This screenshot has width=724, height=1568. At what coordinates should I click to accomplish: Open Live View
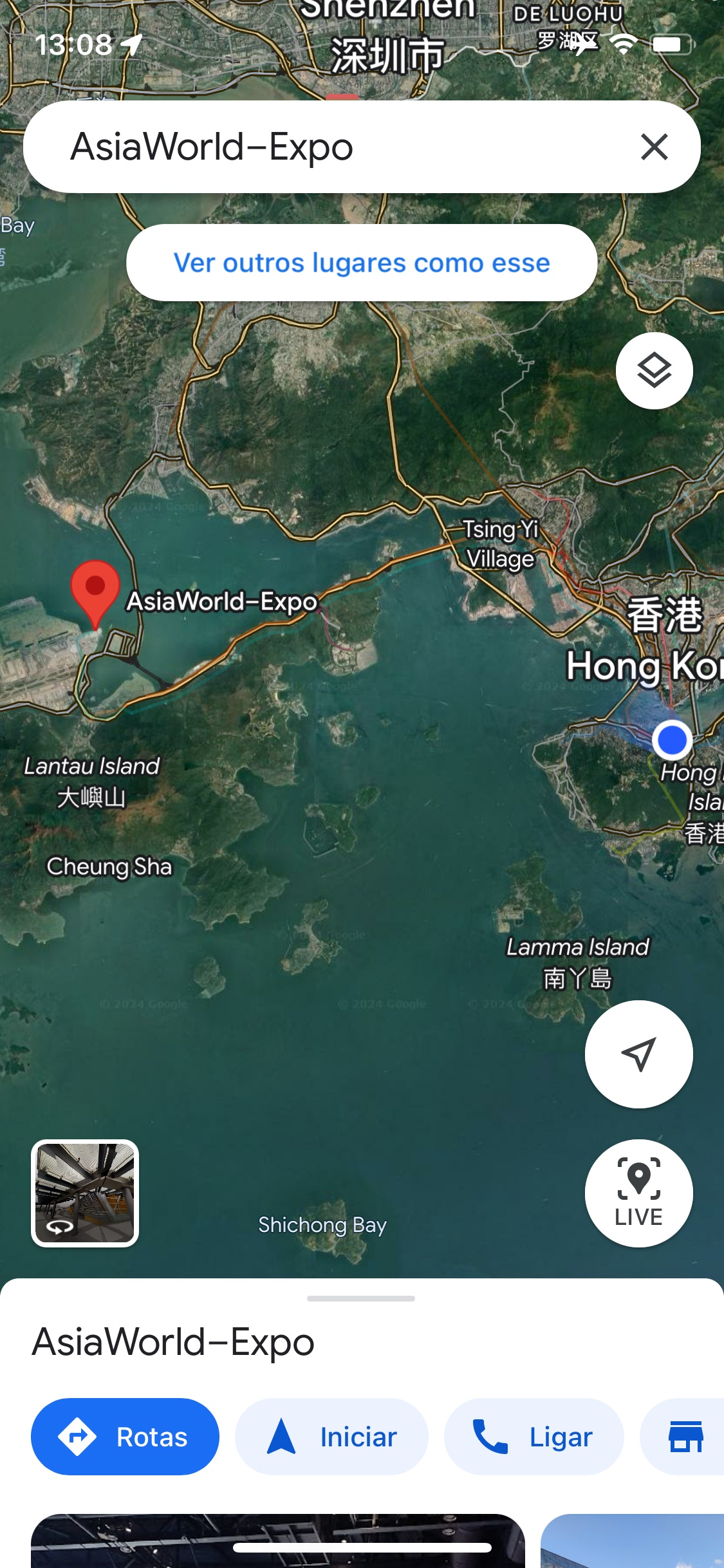[x=638, y=1193]
